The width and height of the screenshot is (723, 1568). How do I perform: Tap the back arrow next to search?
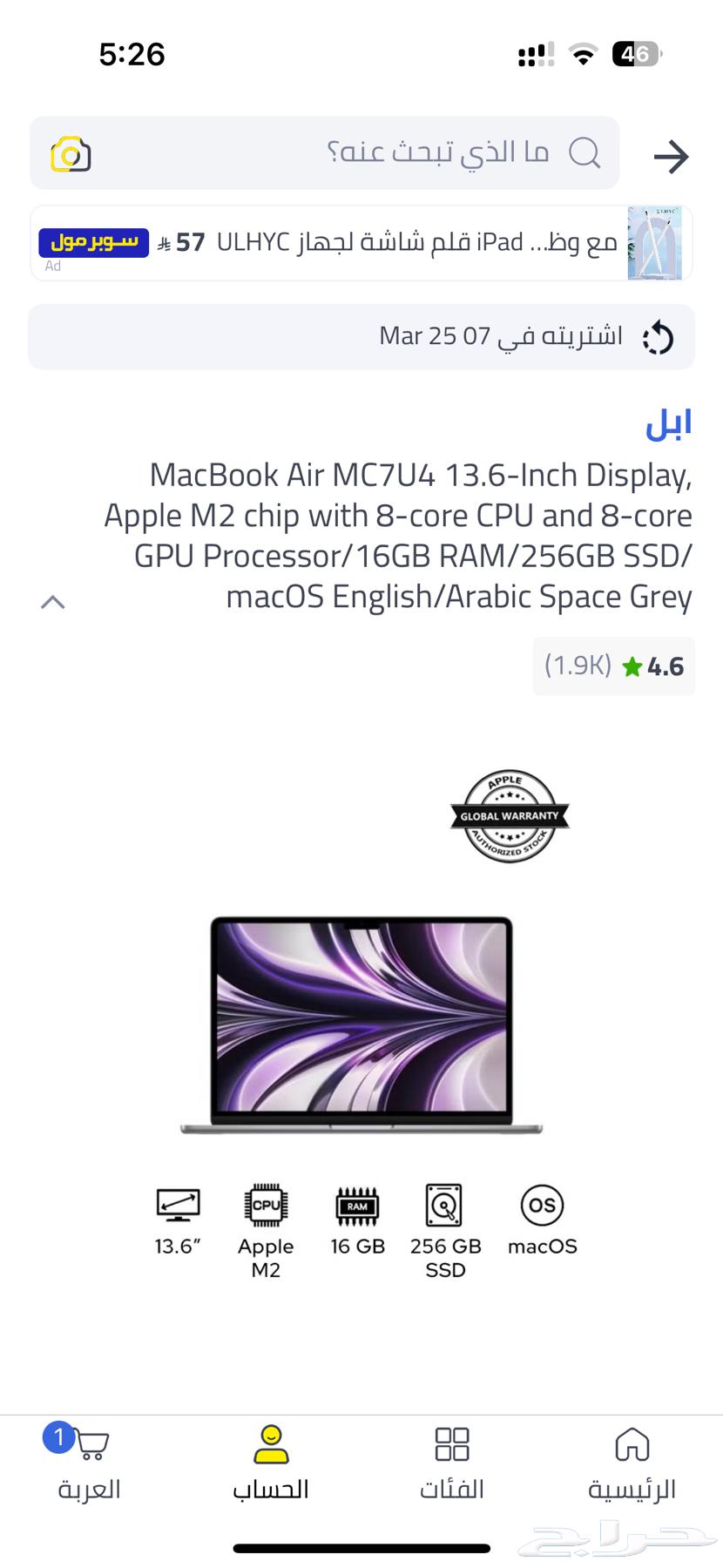[671, 157]
